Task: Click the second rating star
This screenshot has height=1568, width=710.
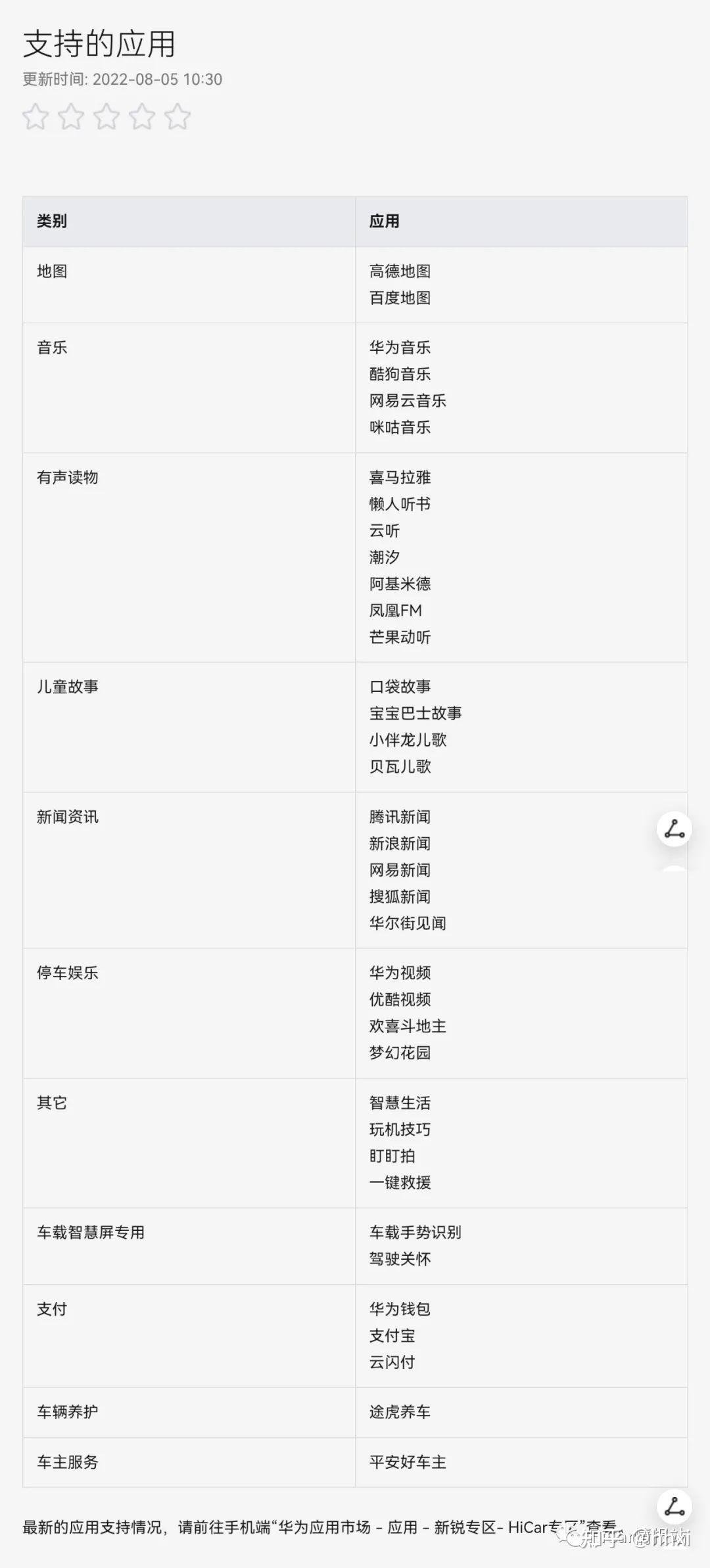Action: [x=72, y=117]
